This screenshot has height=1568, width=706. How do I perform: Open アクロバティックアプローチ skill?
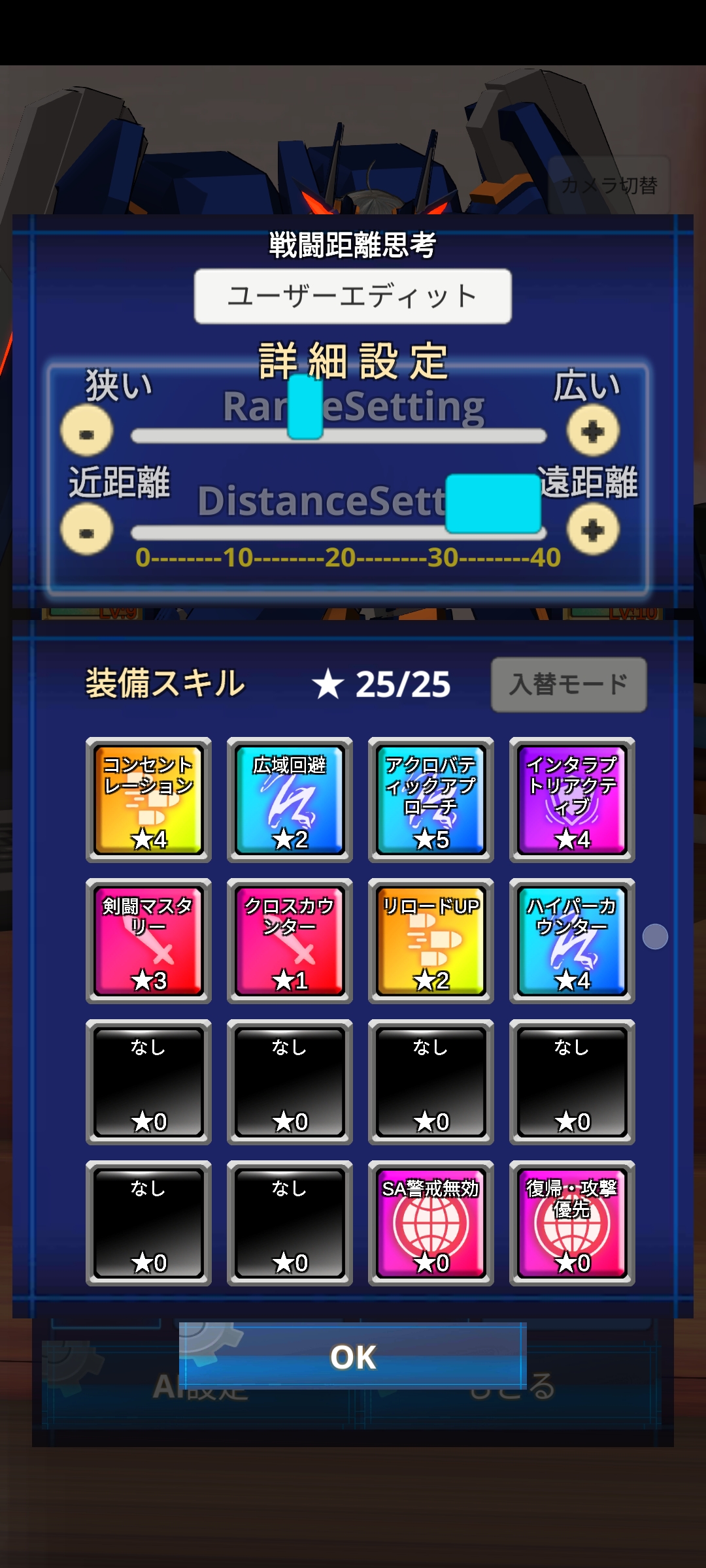(x=431, y=800)
